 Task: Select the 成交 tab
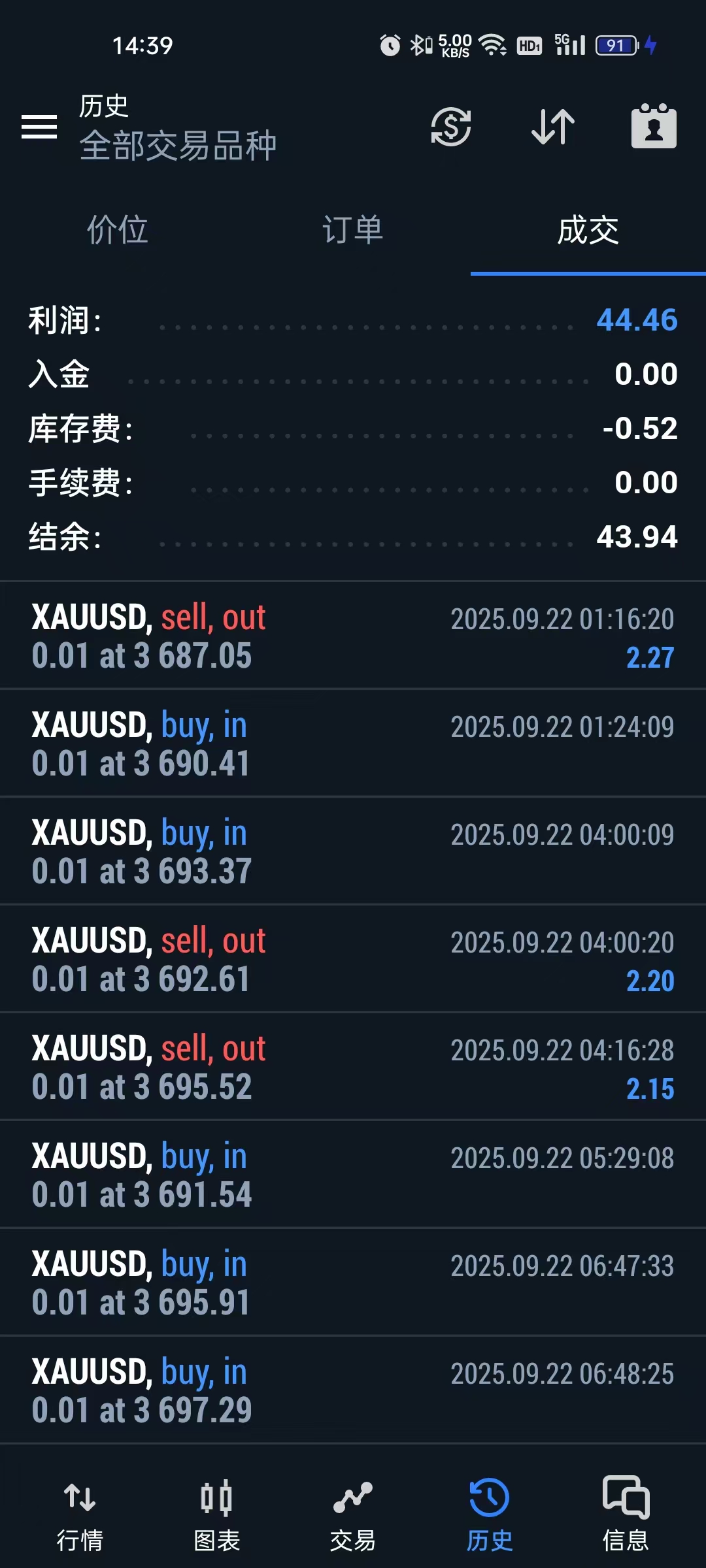coord(588,230)
